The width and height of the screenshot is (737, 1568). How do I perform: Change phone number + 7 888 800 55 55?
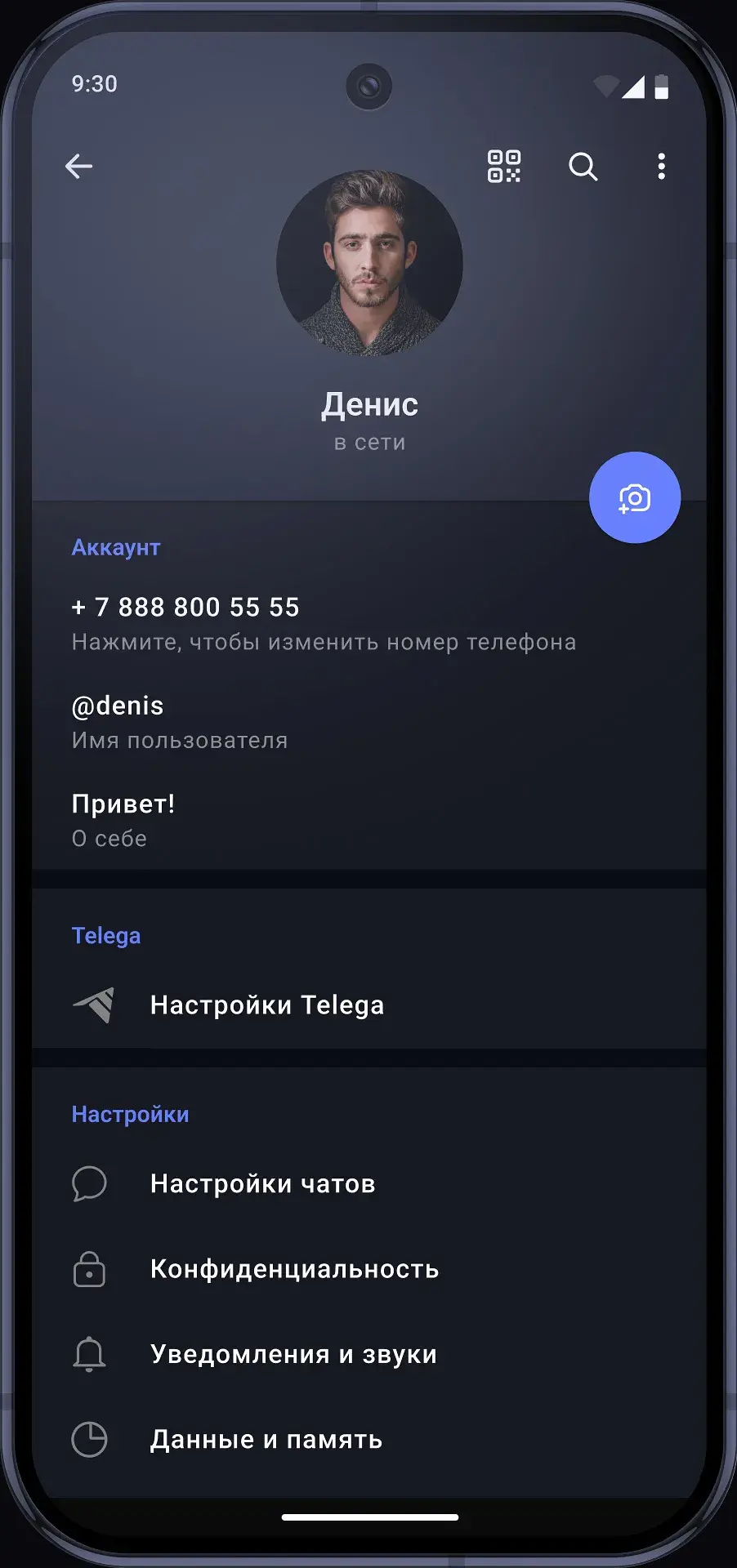pos(323,623)
